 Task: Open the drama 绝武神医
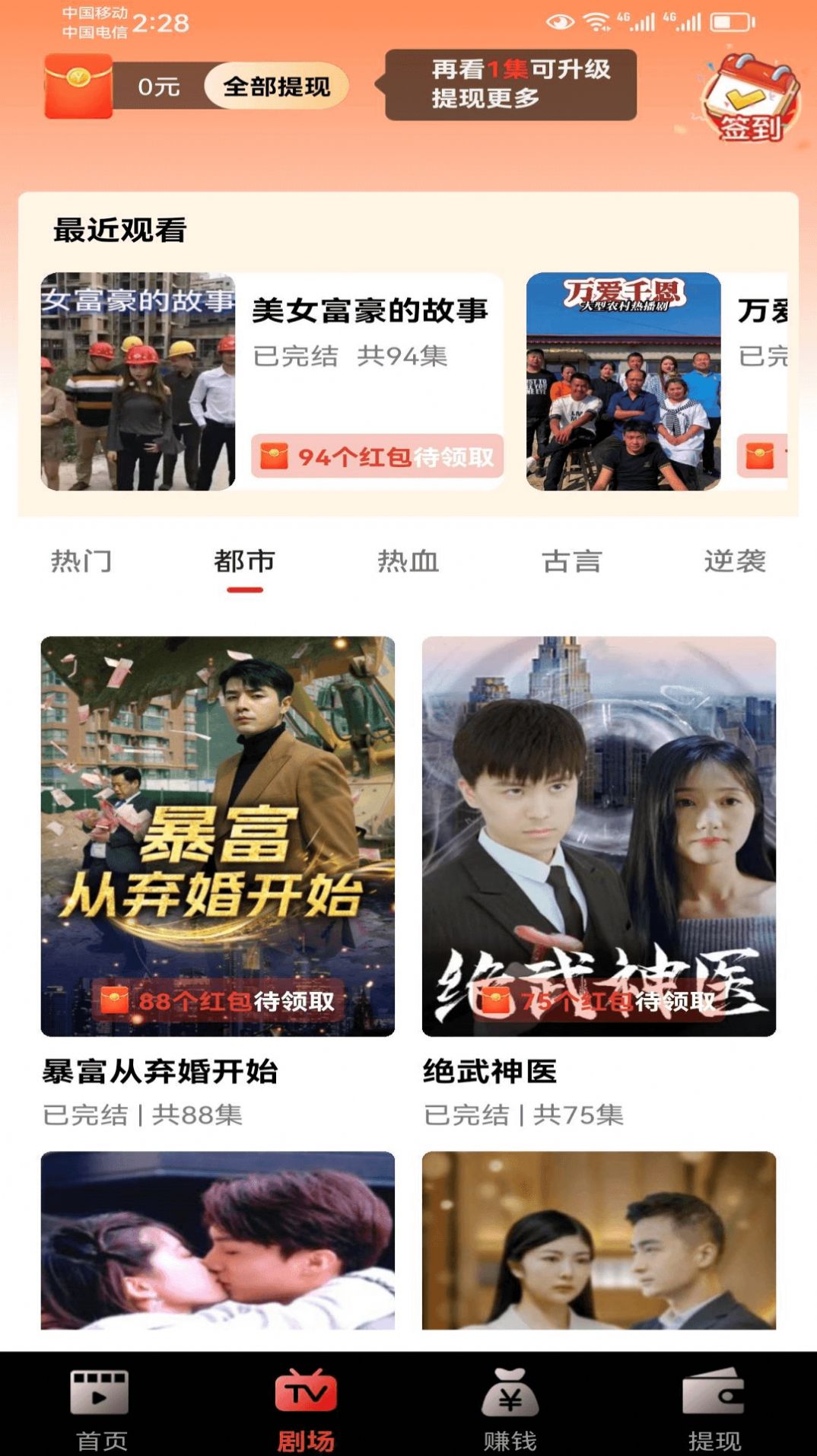[599, 835]
